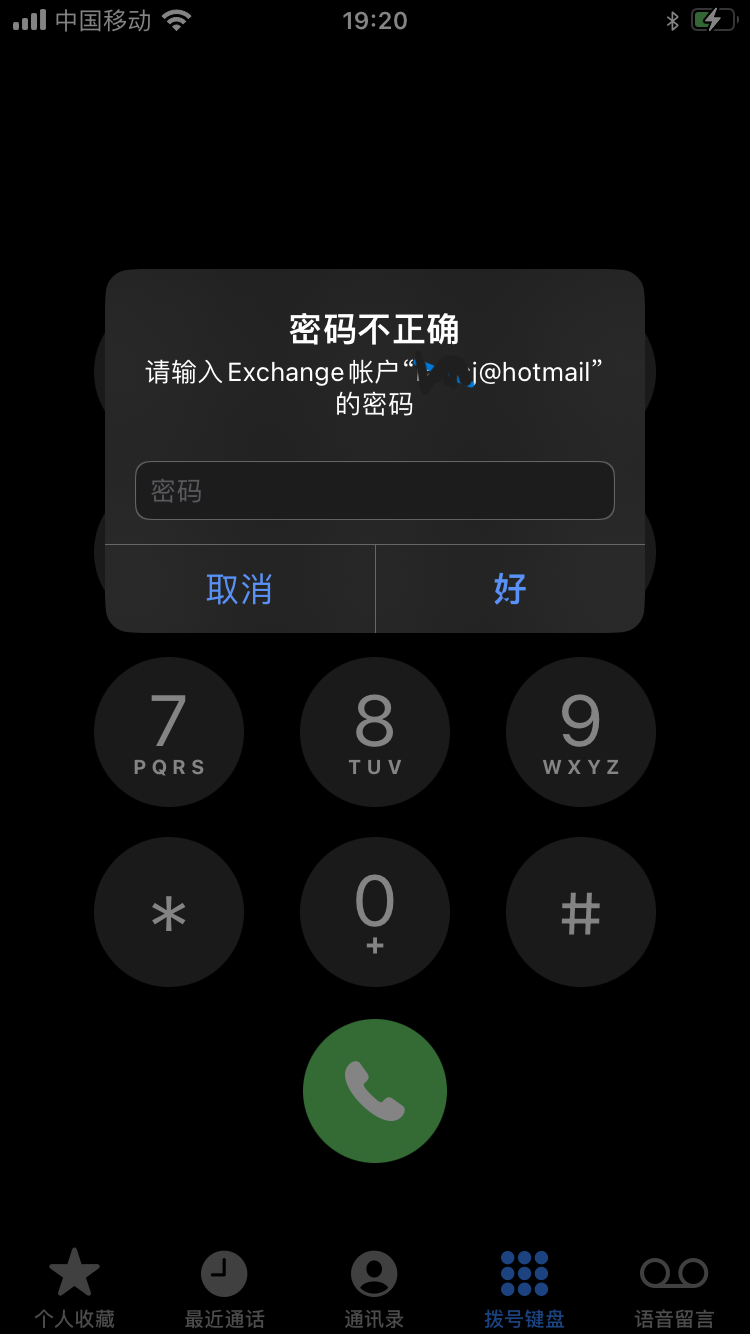Enter the hash key

(581, 912)
